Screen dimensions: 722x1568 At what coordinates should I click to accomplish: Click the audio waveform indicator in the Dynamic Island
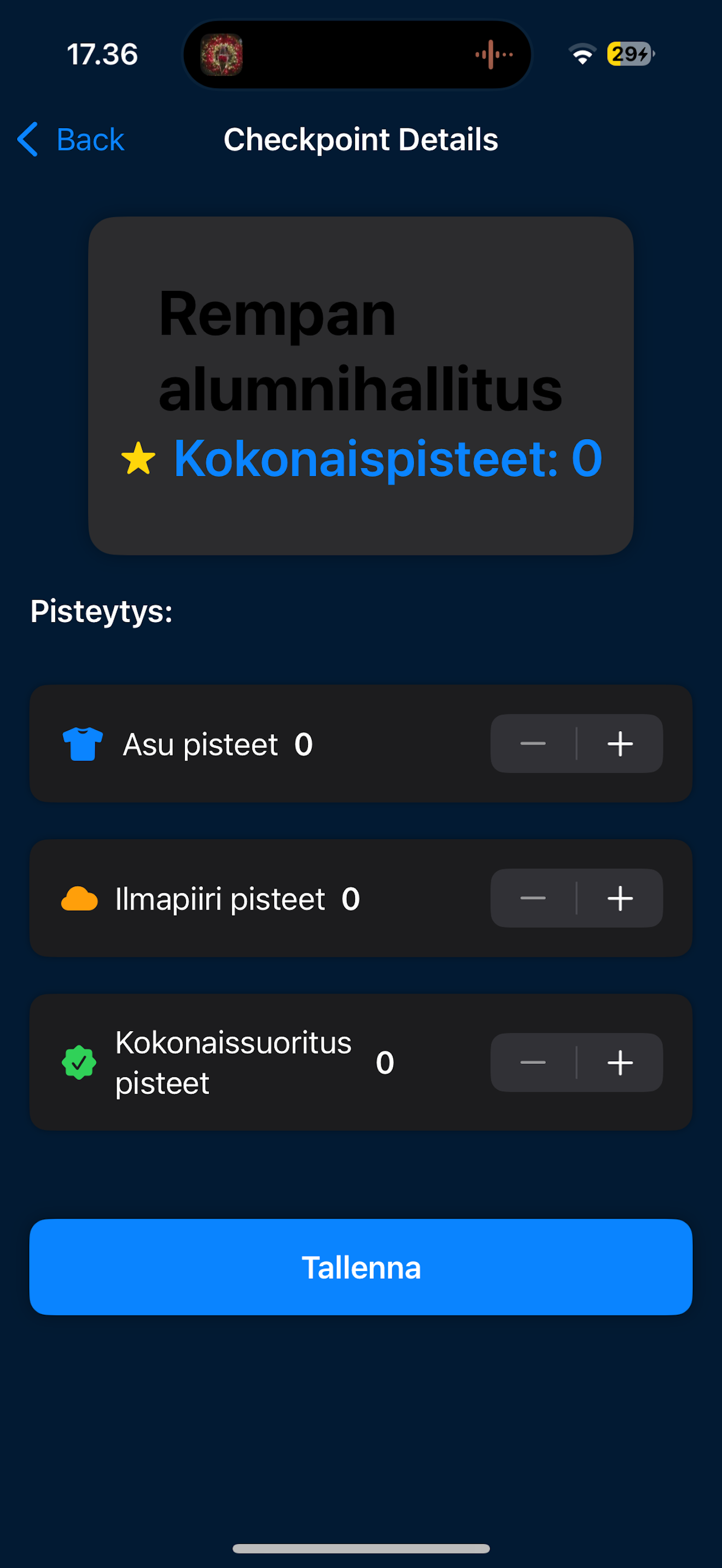pyautogui.click(x=493, y=54)
